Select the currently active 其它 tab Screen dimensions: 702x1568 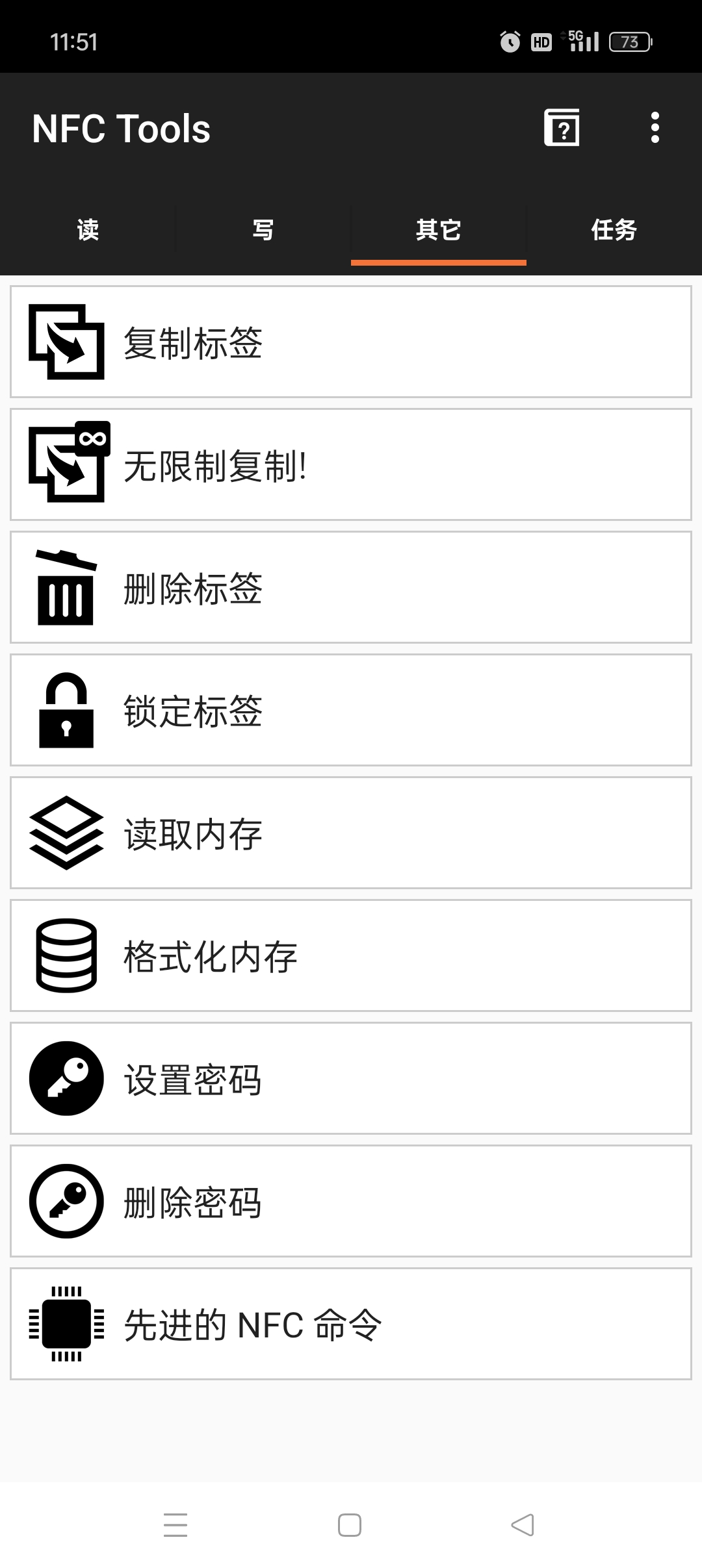438,231
